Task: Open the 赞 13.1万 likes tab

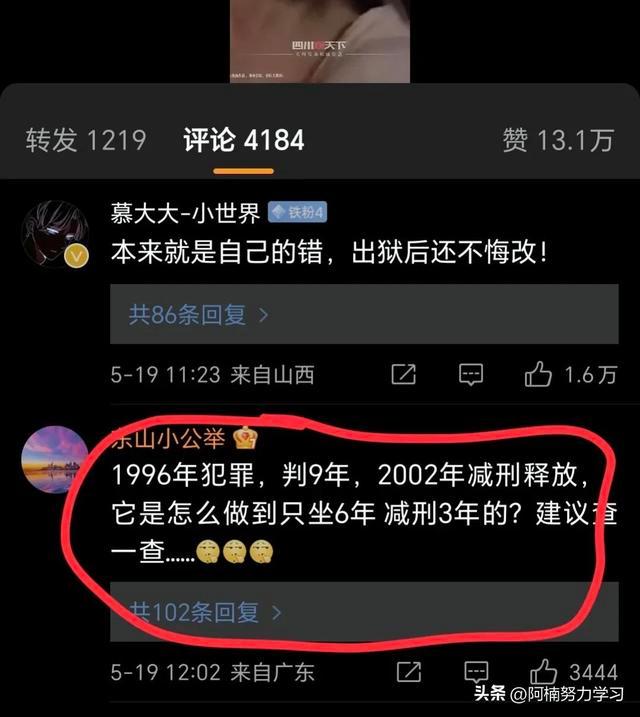Action: 558,140
